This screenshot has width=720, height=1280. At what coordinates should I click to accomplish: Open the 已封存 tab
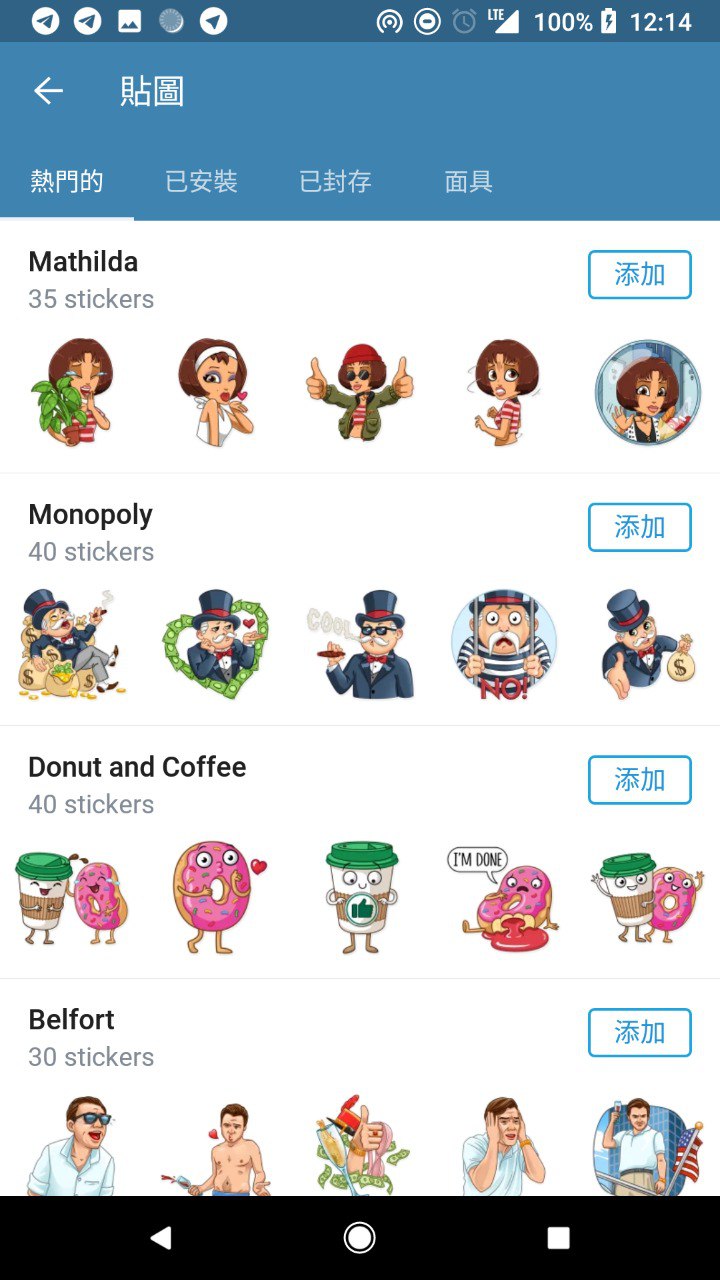click(x=335, y=181)
